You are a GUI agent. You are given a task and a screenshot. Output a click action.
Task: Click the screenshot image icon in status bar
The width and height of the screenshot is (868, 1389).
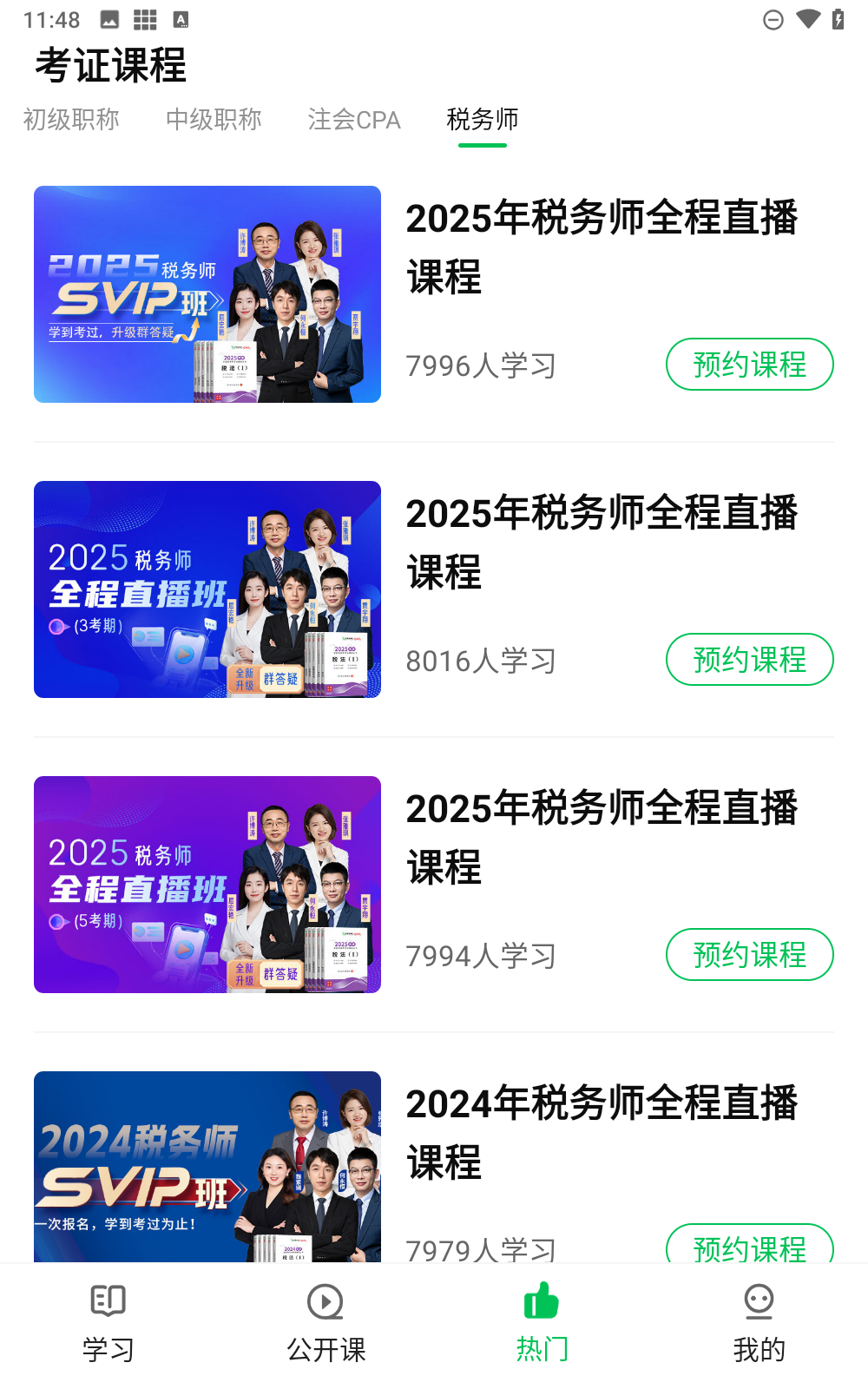[x=108, y=18]
